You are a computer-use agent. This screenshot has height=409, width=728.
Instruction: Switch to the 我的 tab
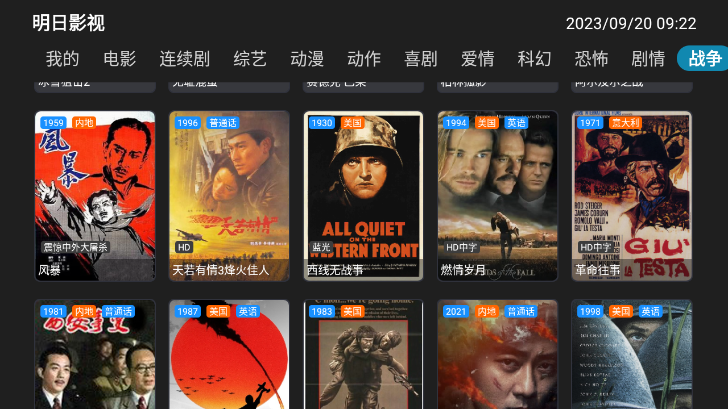pyautogui.click(x=62, y=59)
